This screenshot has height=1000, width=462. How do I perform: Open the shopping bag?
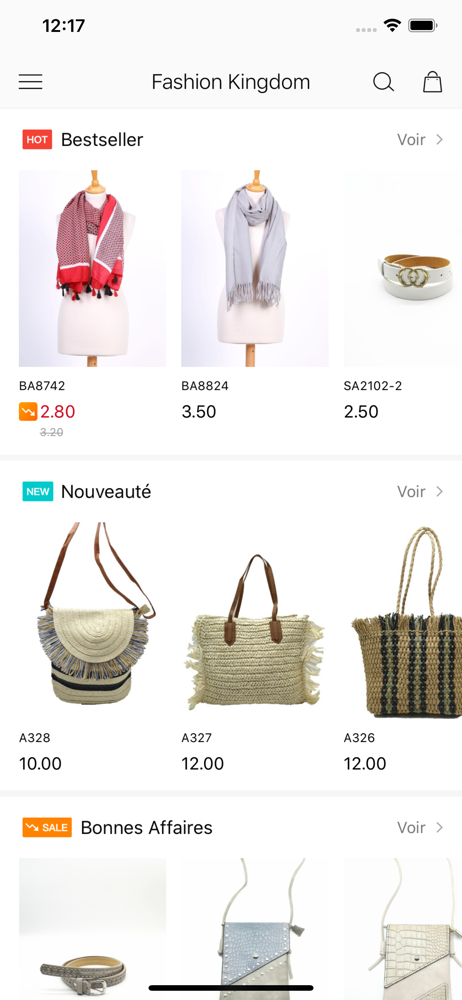pyautogui.click(x=433, y=82)
